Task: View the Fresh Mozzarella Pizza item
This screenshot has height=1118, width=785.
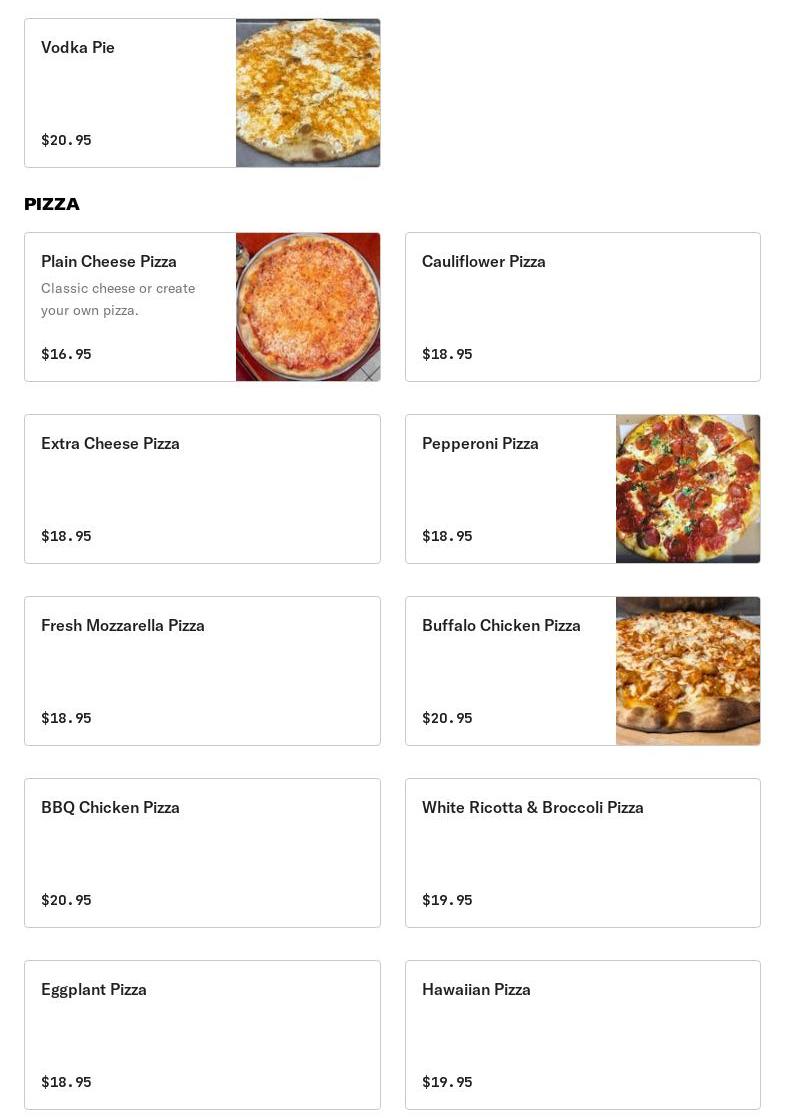Action: tap(202, 671)
